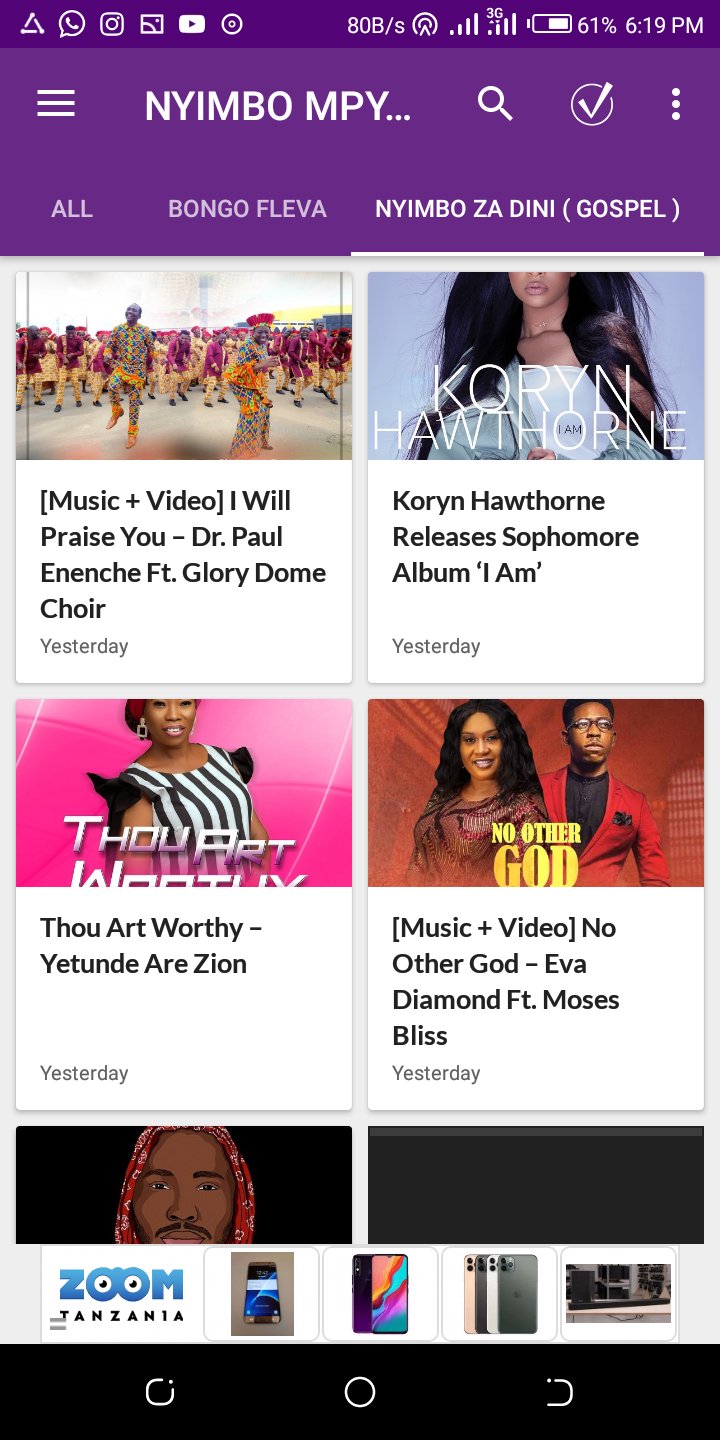Tap the screen cast icon in the status bar
Screen dimensions: 720x1440
tap(150, 23)
